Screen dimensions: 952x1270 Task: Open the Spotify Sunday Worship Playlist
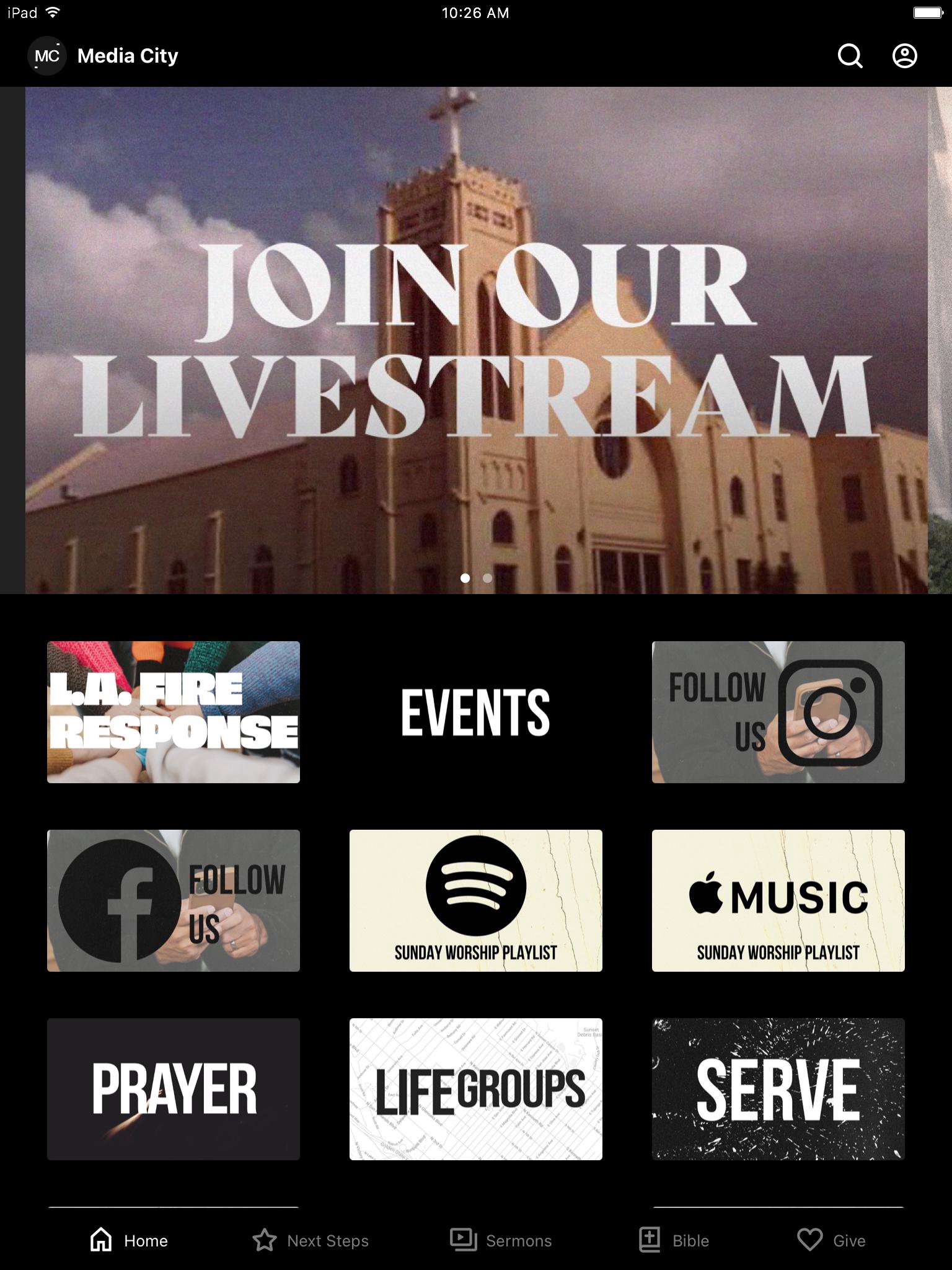click(x=476, y=900)
